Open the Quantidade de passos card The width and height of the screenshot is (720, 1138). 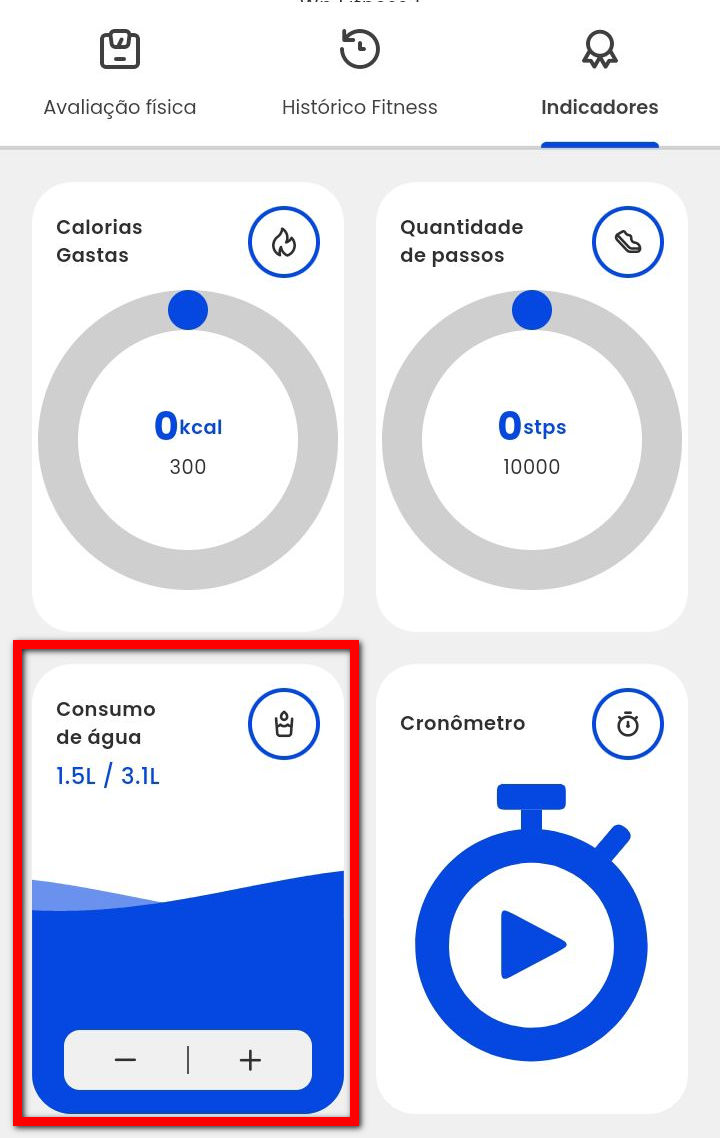pos(531,406)
